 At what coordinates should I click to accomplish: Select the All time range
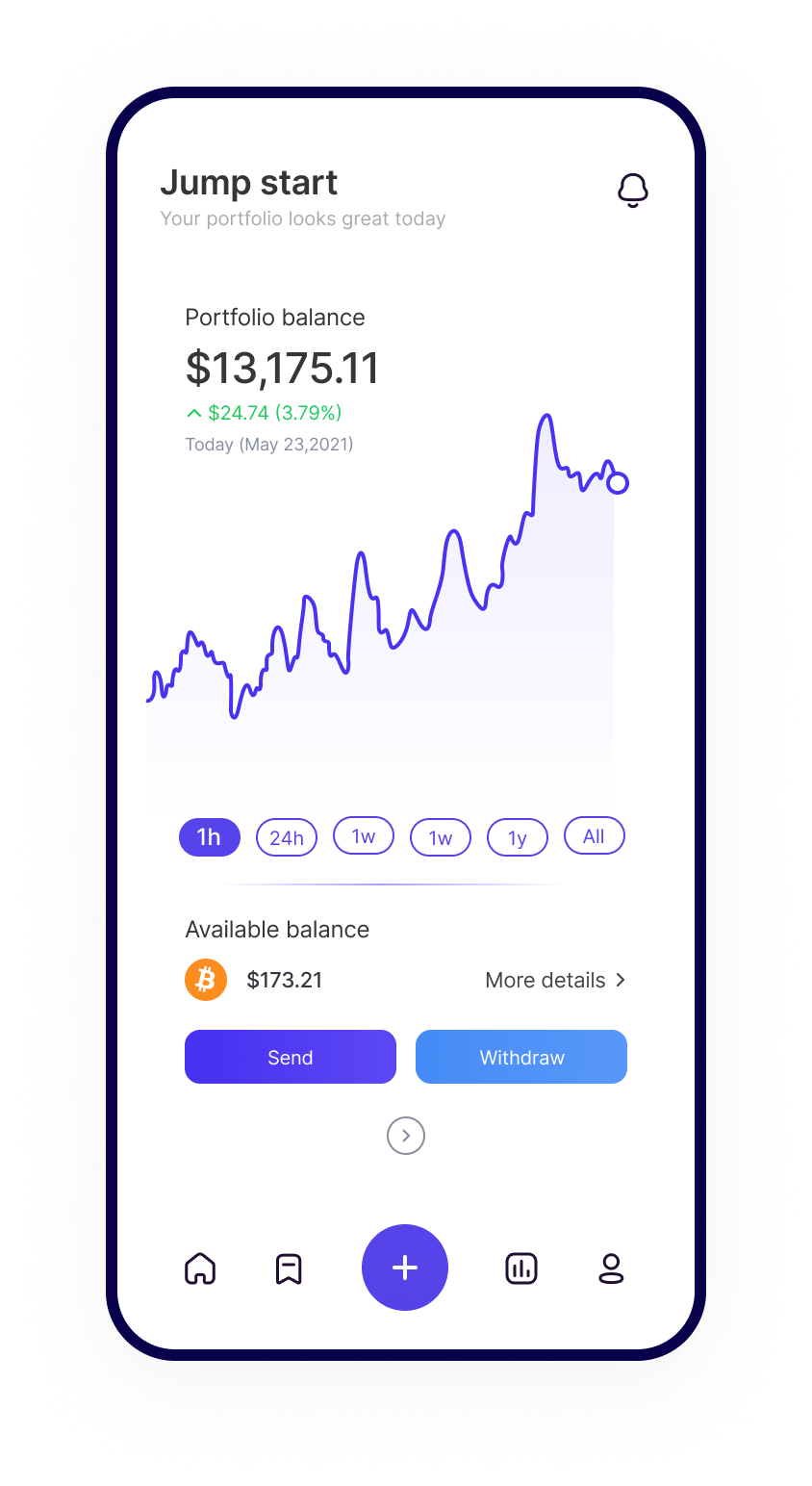coord(594,835)
